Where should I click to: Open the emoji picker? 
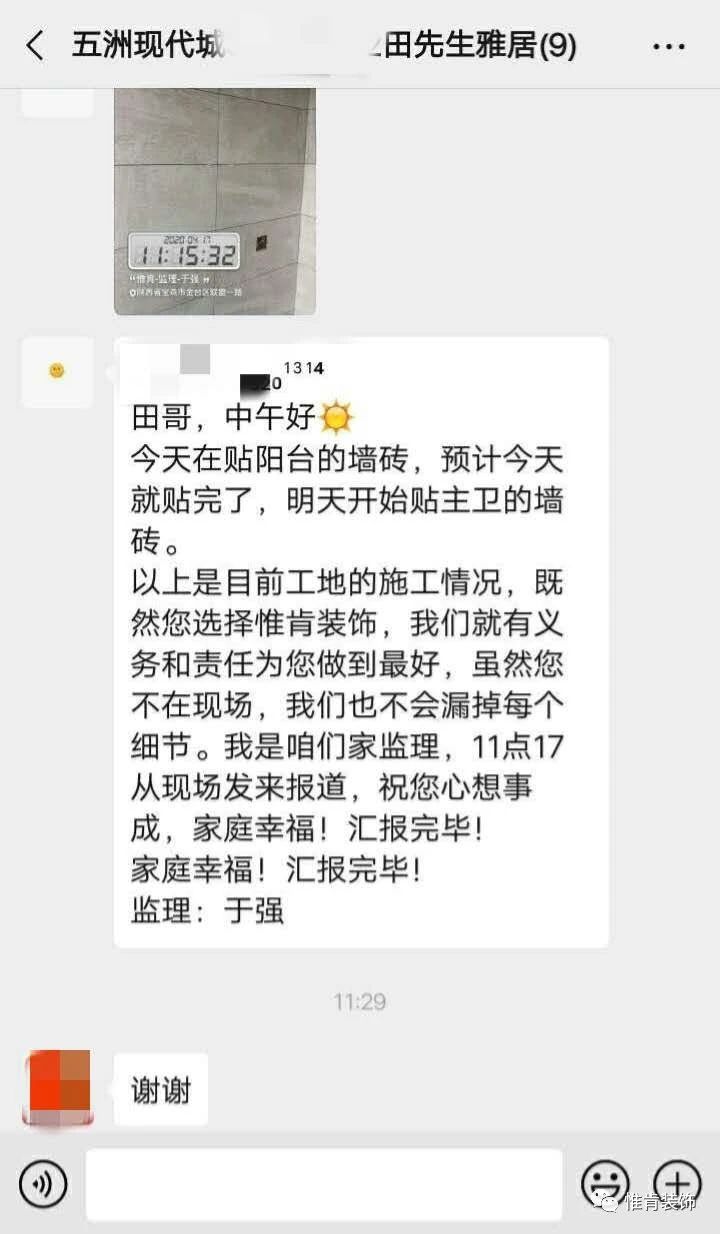pos(605,1185)
